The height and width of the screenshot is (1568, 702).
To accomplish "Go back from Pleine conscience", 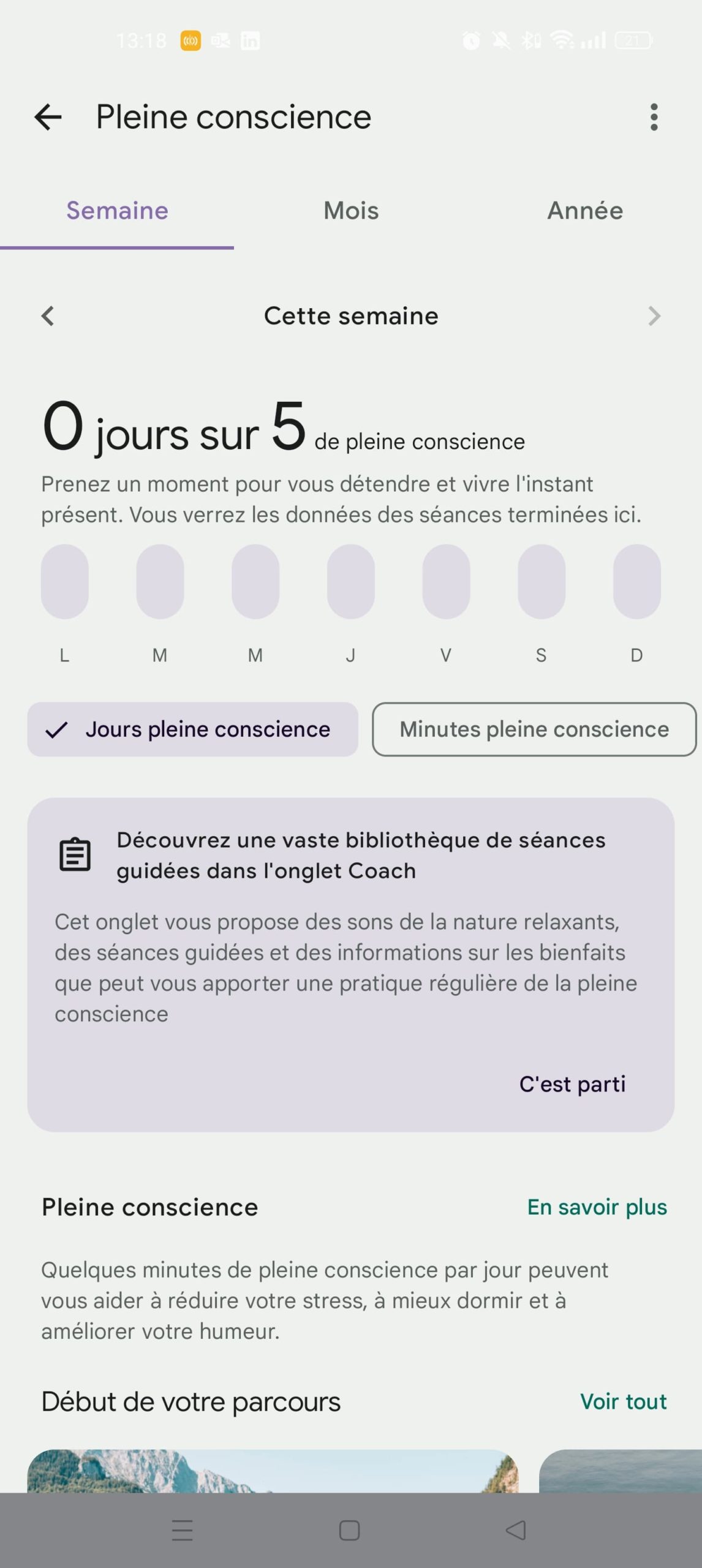I will pyautogui.click(x=48, y=117).
